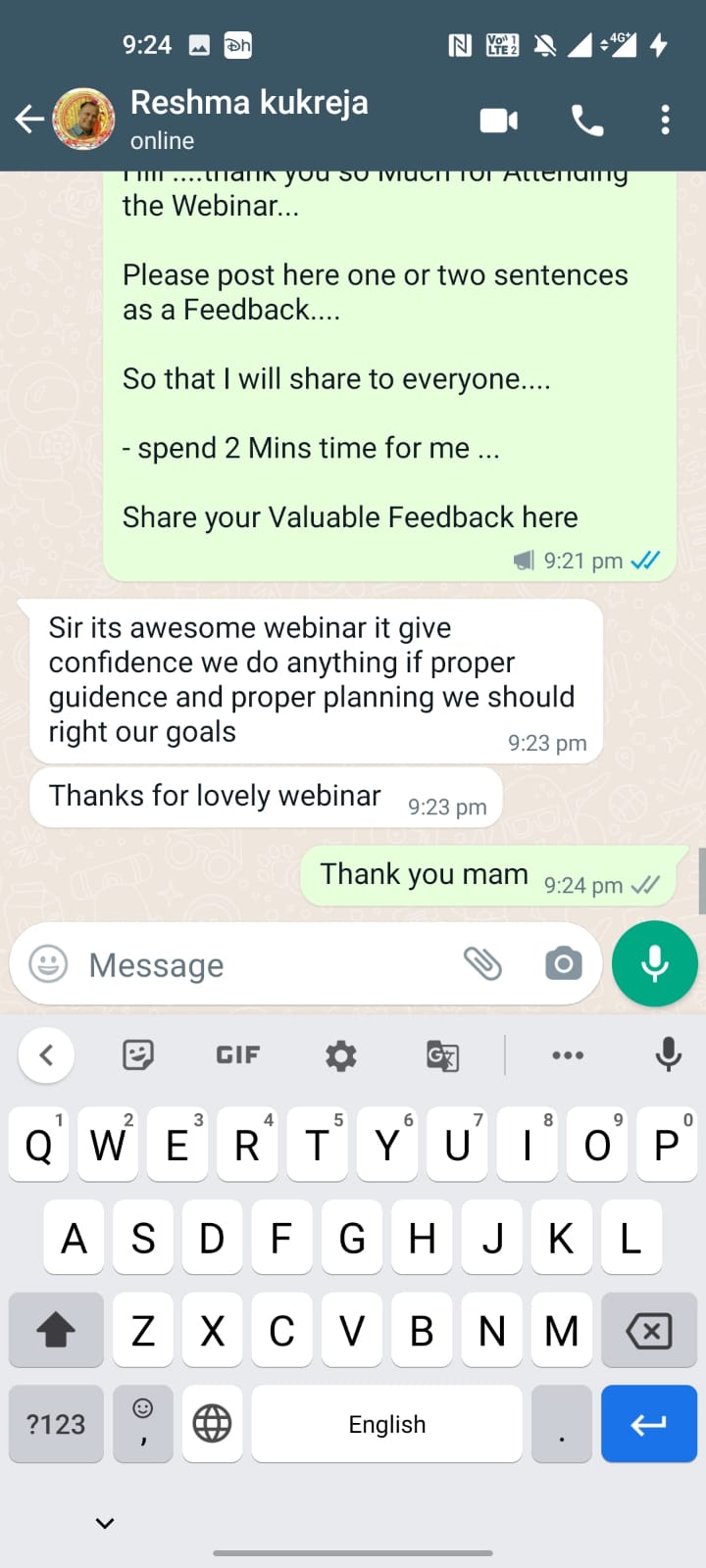
Task: Open the emoji picker in message box
Action: (x=48, y=964)
